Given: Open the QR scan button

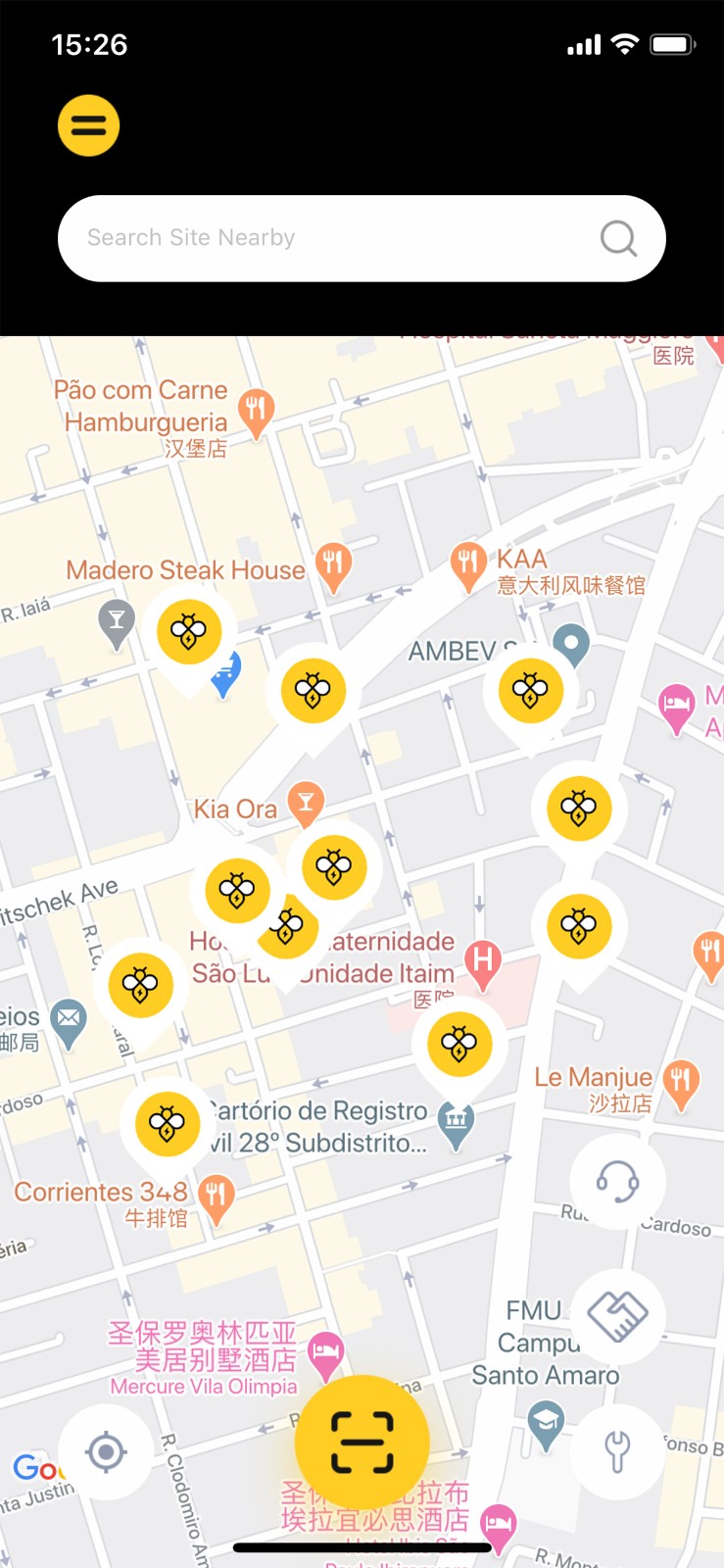Looking at the screenshot, I should pos(362,1442).
